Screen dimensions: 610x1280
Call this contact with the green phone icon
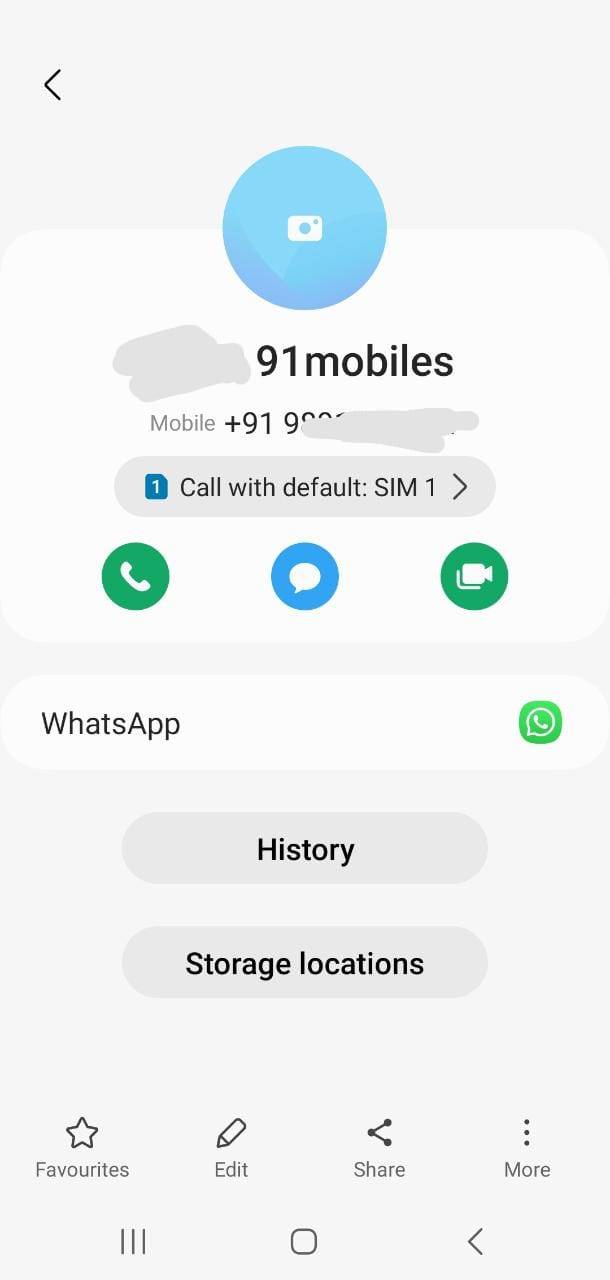(x=135, y=576)
